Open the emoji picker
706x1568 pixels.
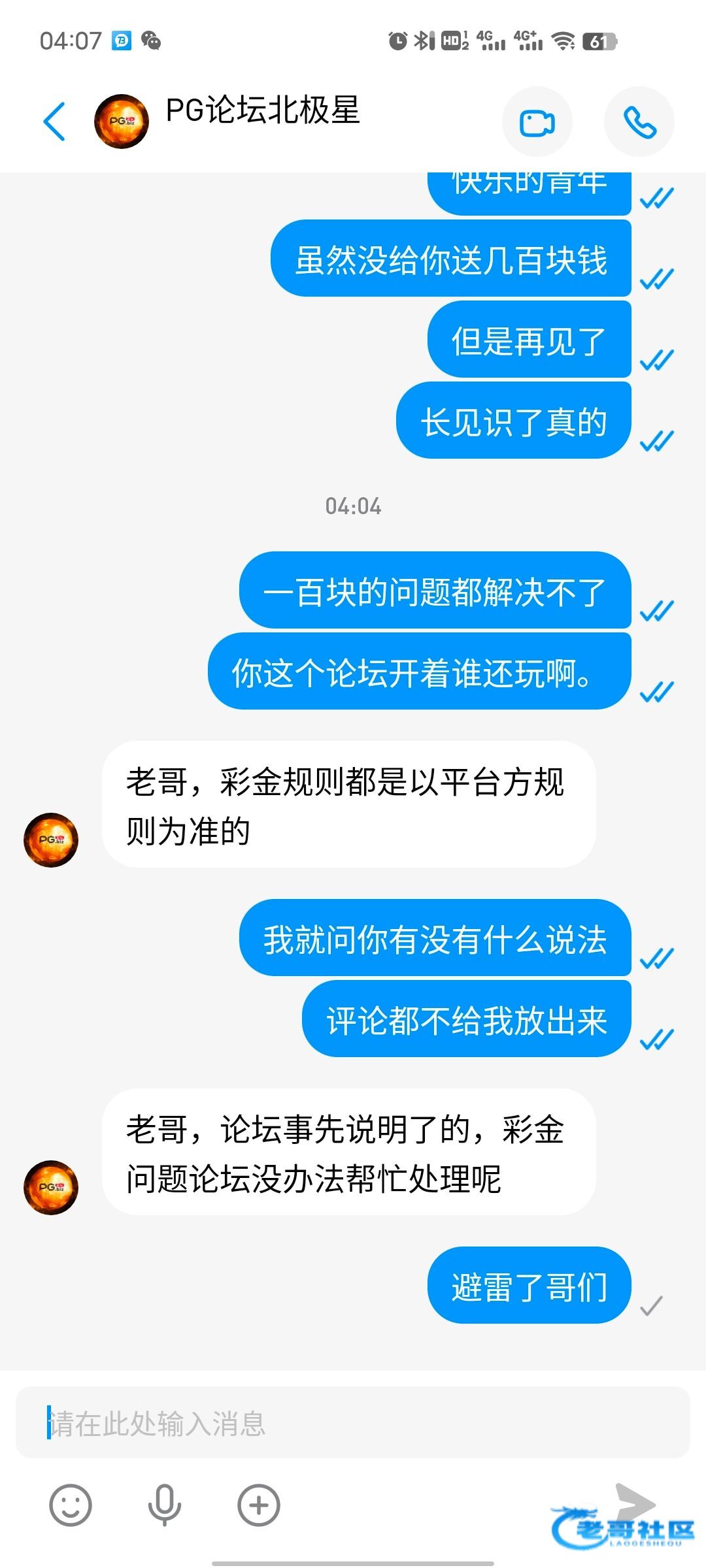[71, 1505]
